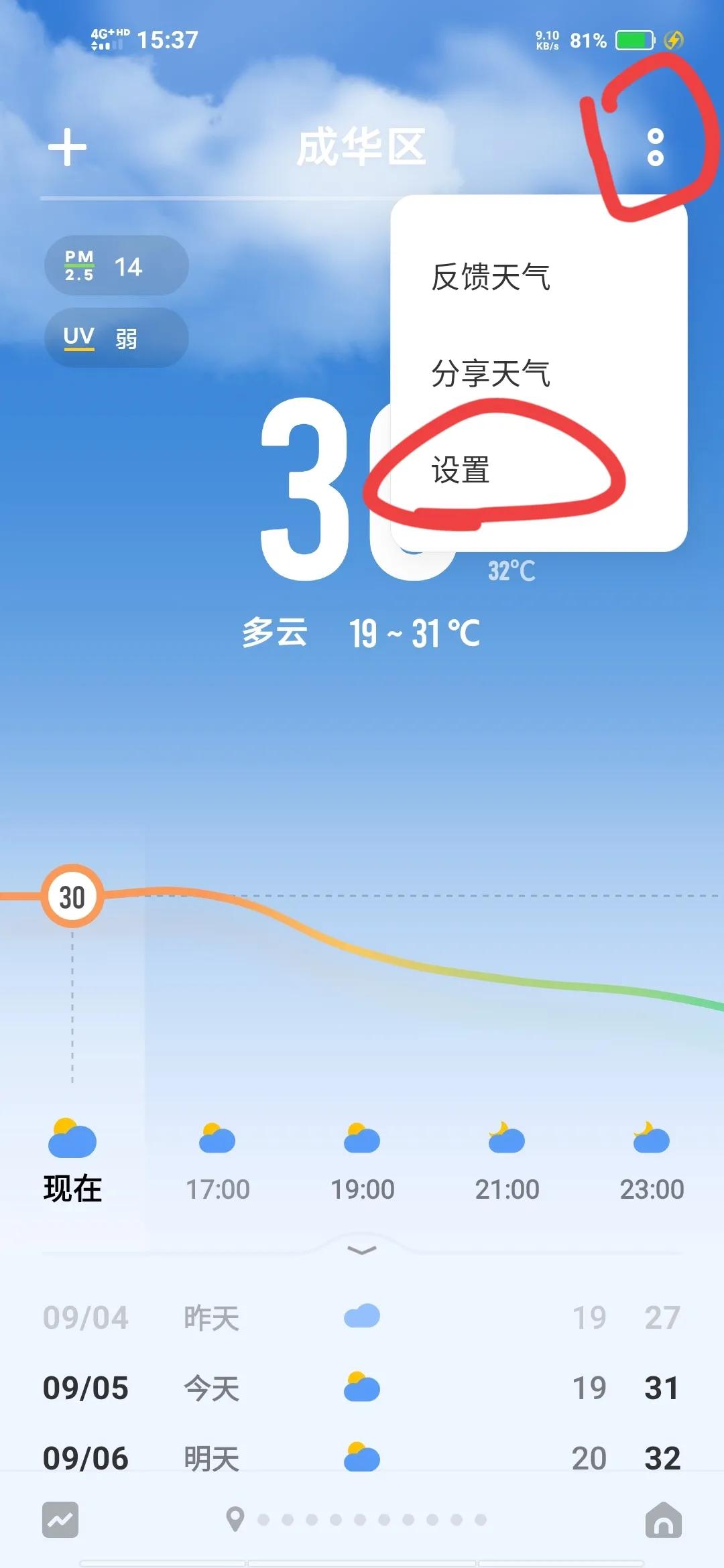Expand the hourly forecast chevron

coord(362,1250)
